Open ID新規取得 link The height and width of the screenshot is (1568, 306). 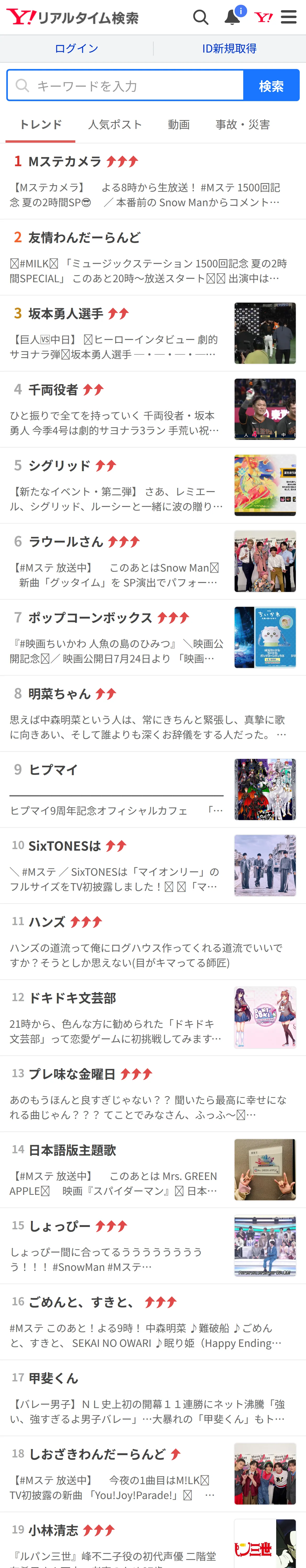229,49
